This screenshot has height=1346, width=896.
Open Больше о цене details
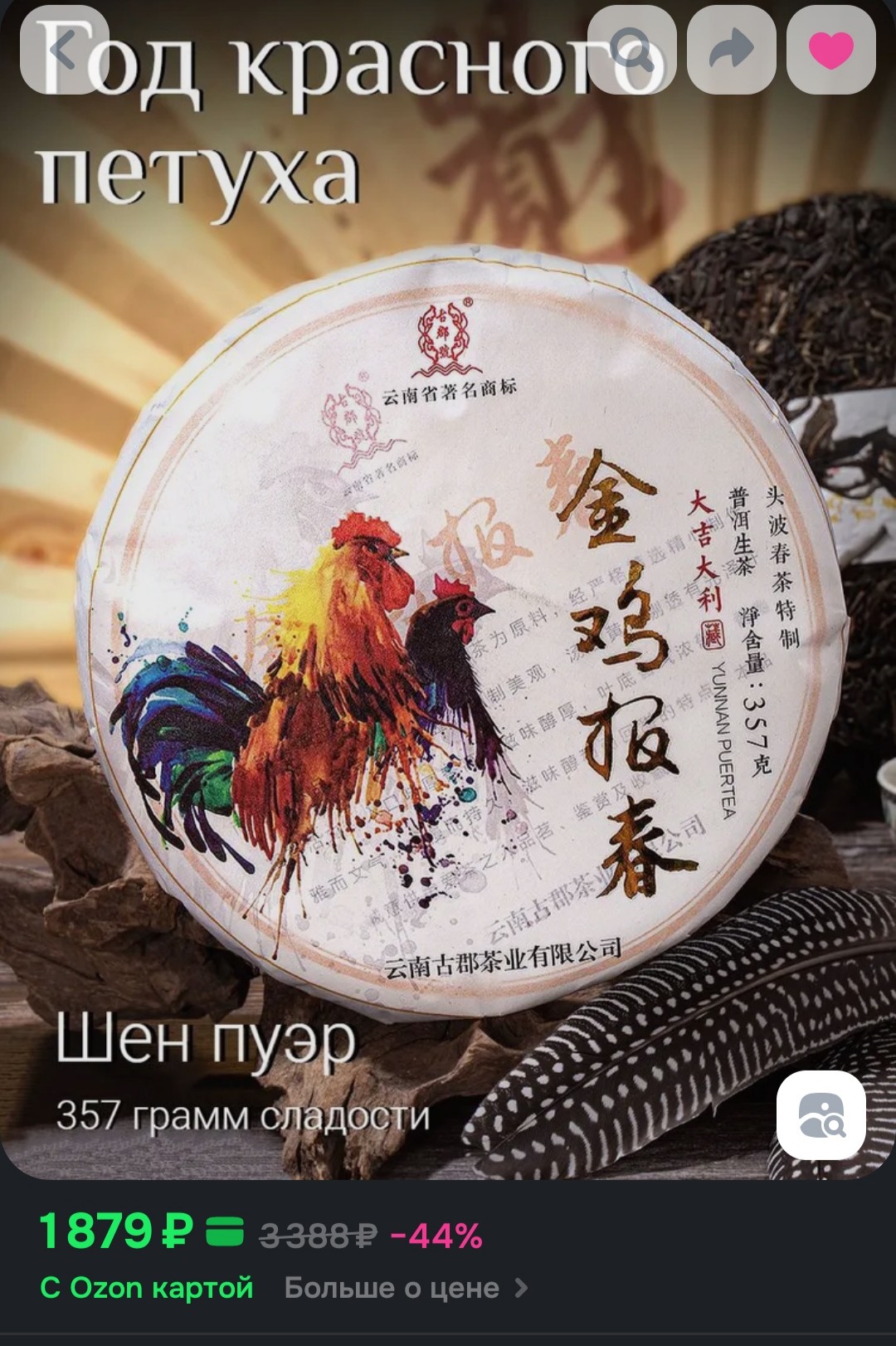click(406, 1288)
